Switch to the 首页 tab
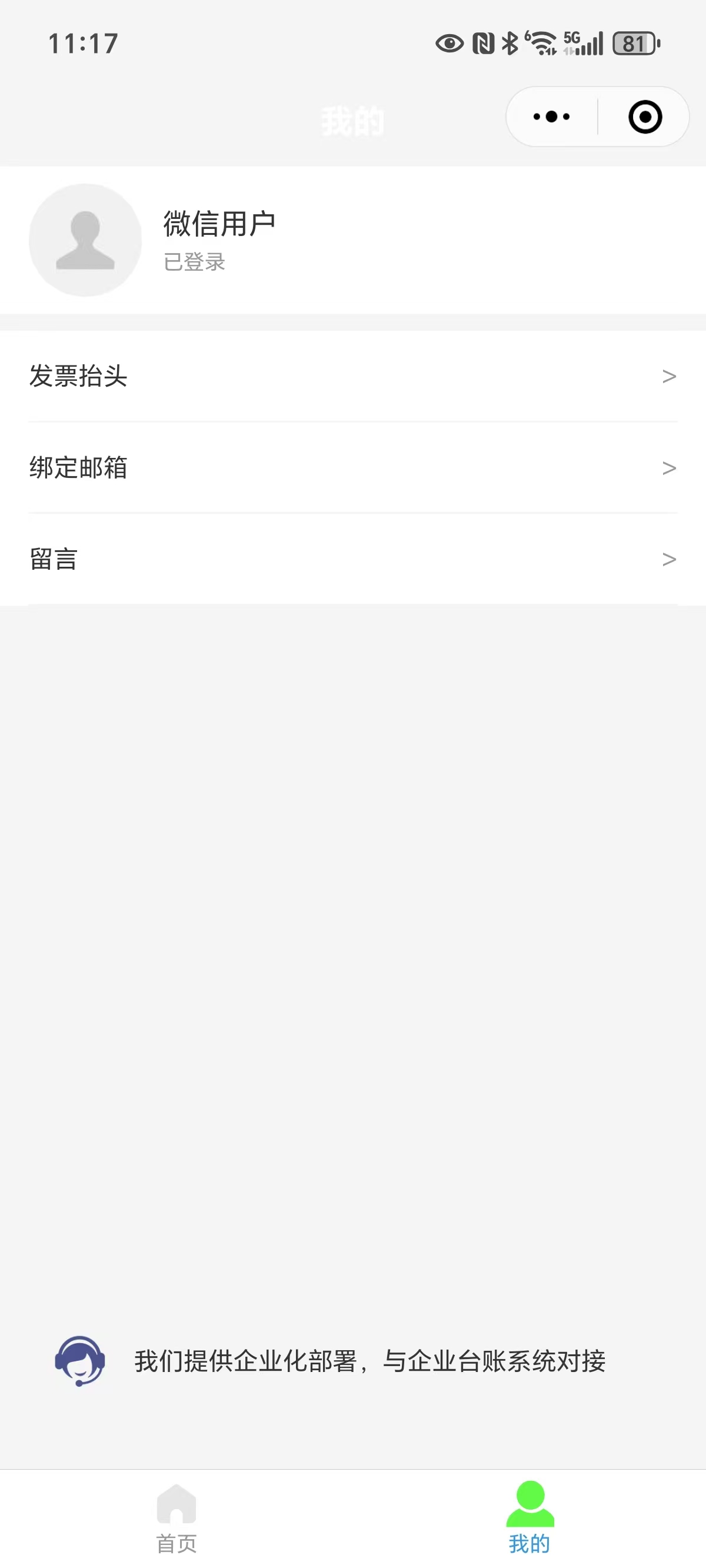This screenshot has width=706, height=1568. [176, 1517]
